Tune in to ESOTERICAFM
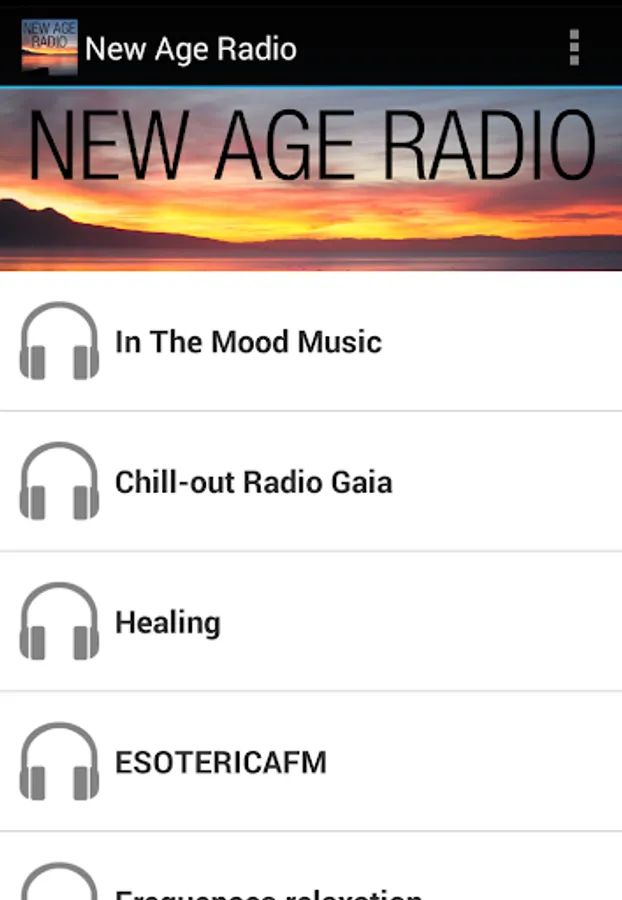The height and width of the screenshot is (900, 622). pos(311,762)
